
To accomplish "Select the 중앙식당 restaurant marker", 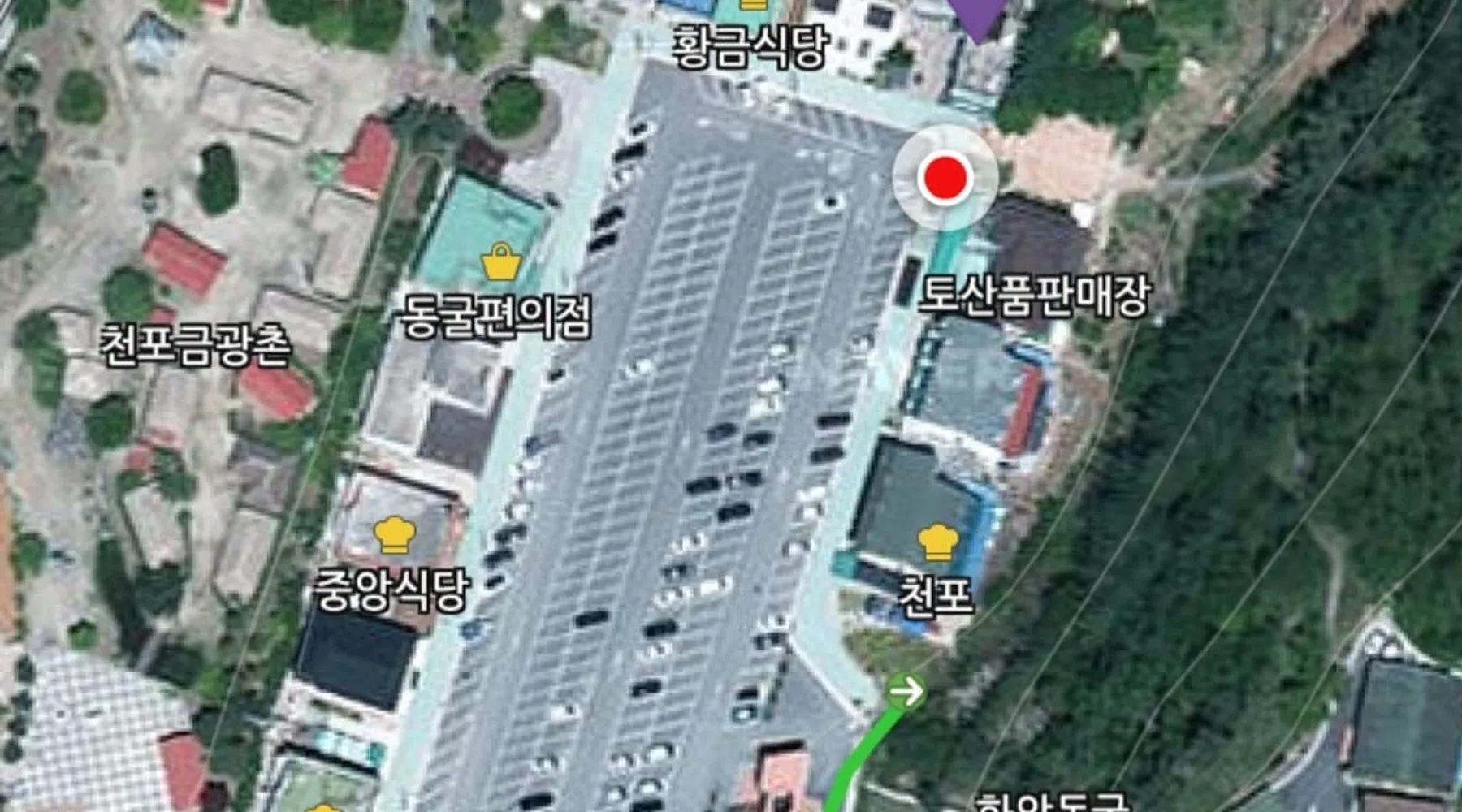I will (x=395, y=535).
